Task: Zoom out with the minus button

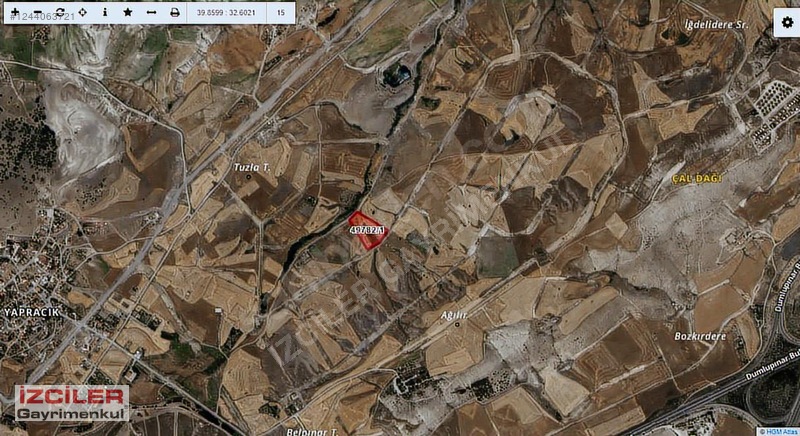Action: (x=36, y=11)
